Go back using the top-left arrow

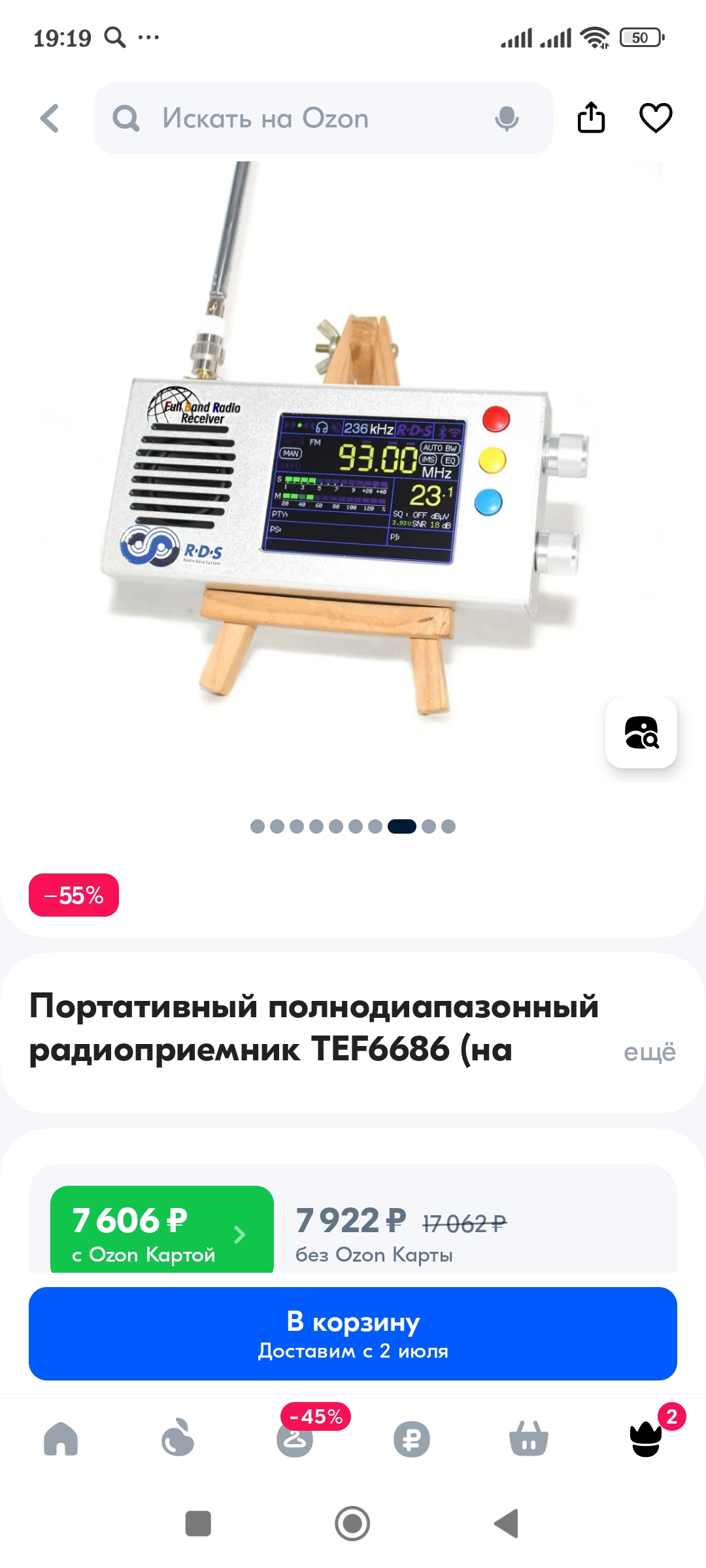50,118
